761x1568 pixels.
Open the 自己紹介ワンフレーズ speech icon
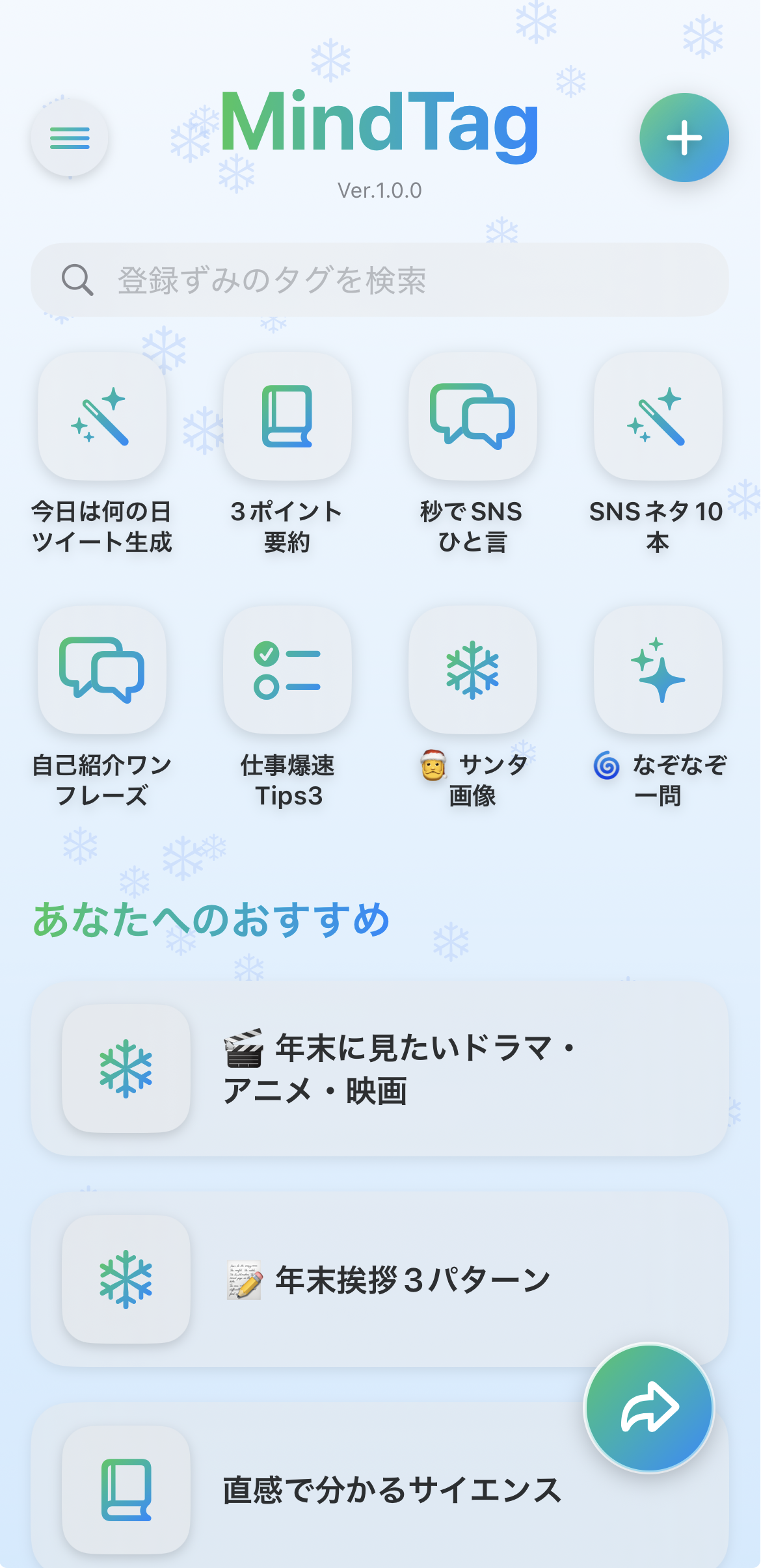click(101, 672)
